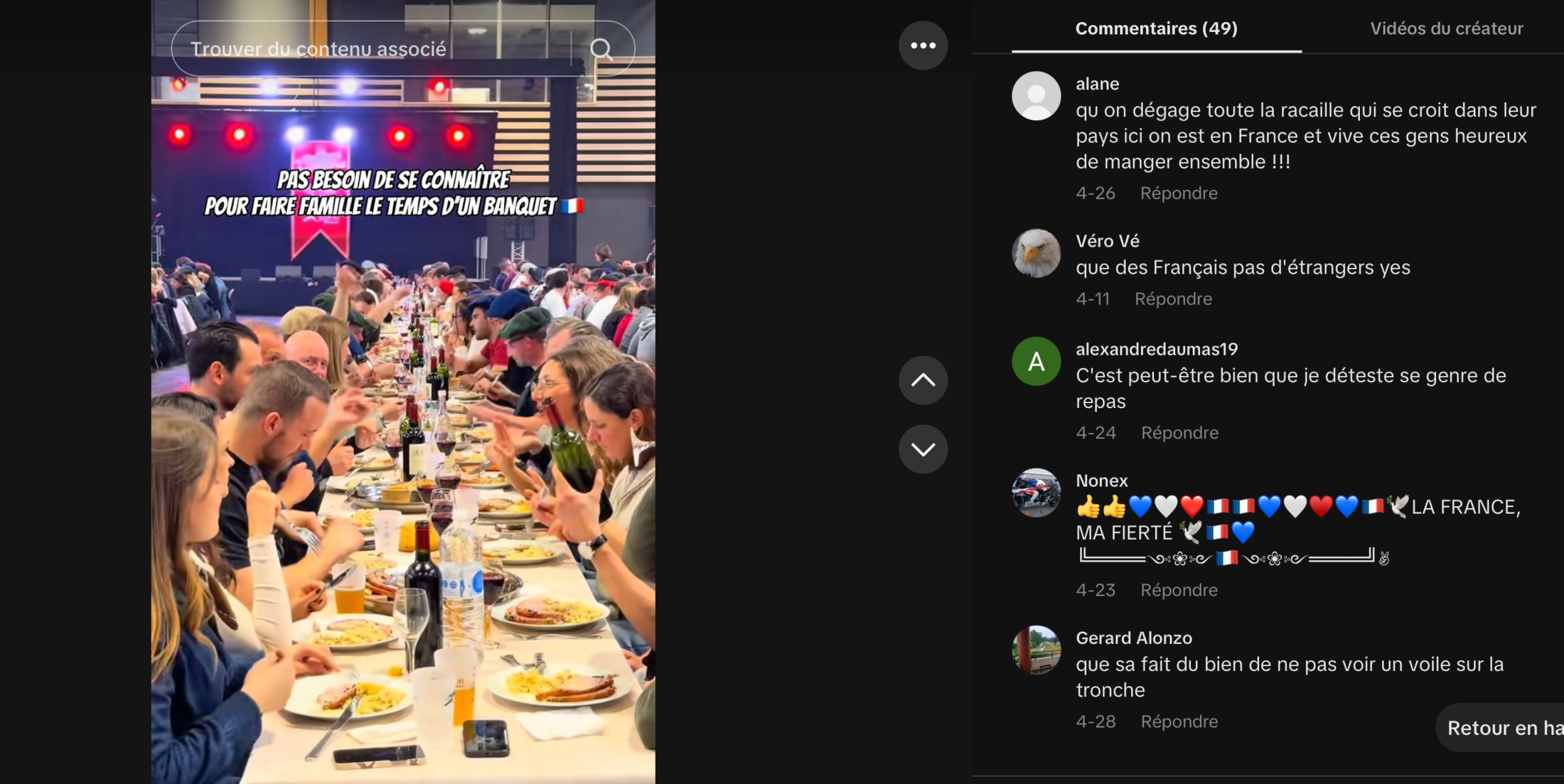View alexandredaumas19's profile via username
The width and height of the screenshot is (1564, 784).
pos(1156,349)
